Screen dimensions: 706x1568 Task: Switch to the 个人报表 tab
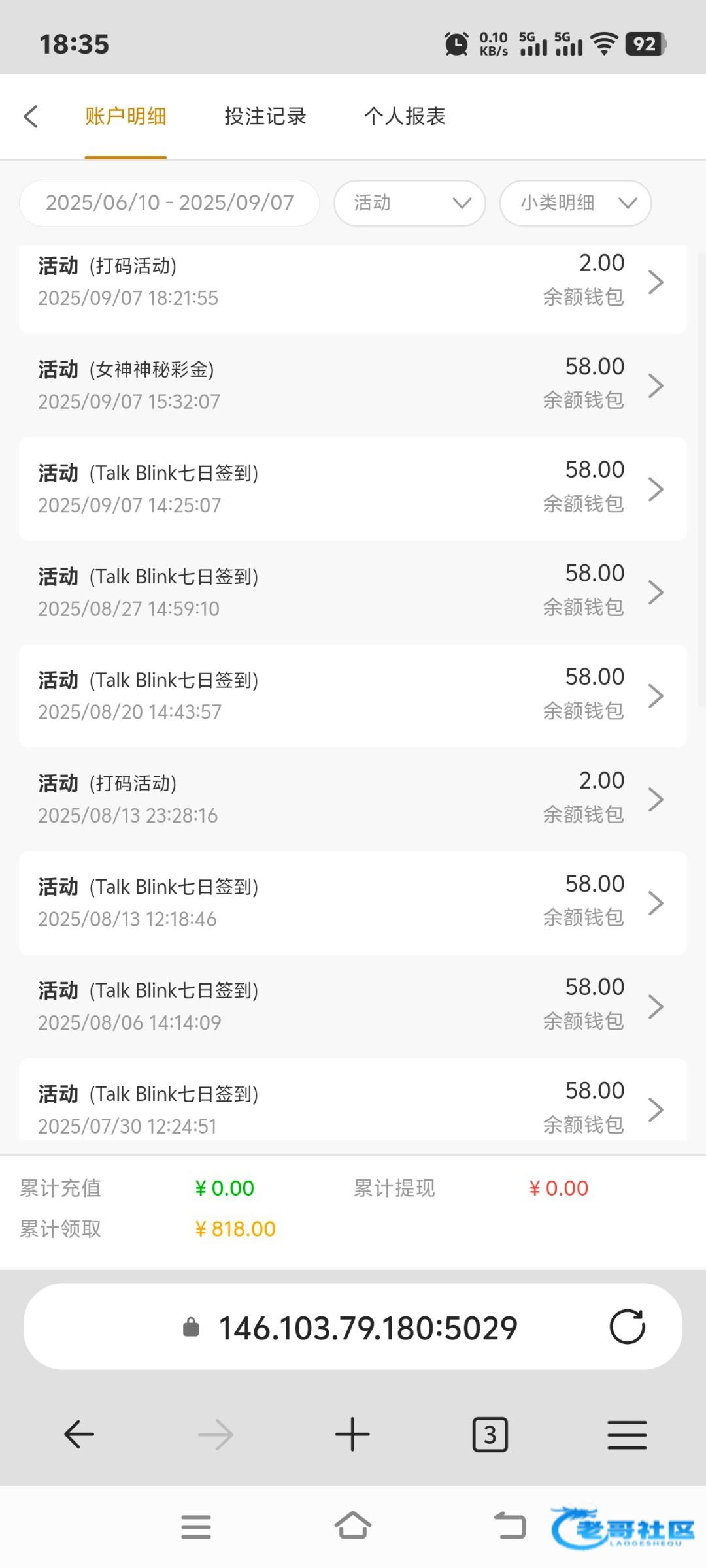click(405, 117)
